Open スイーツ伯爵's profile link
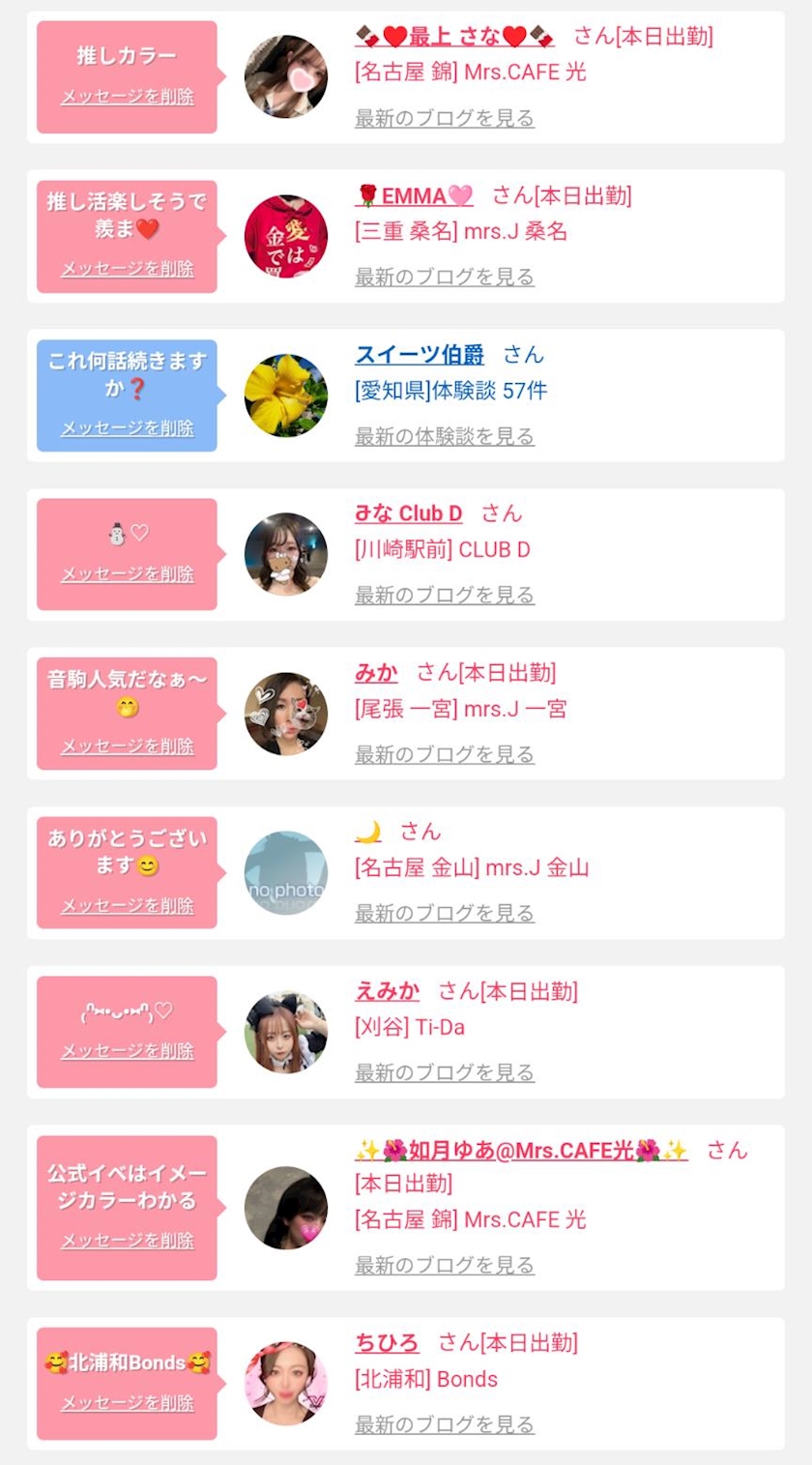This screenshot has width=812, height=1465. click(x=420, y=355)
